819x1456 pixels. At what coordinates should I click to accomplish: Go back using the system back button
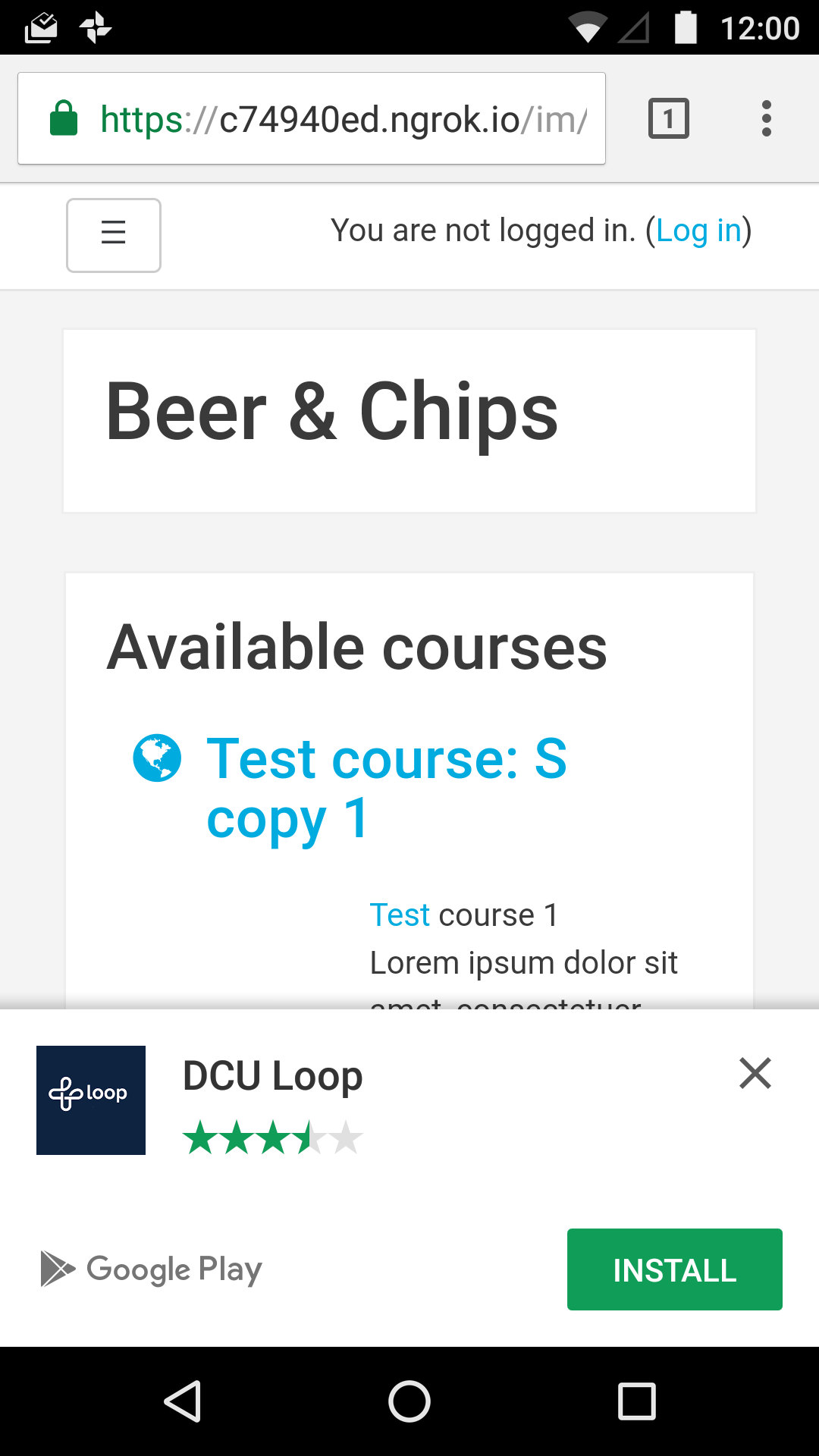pos(183,1401)
